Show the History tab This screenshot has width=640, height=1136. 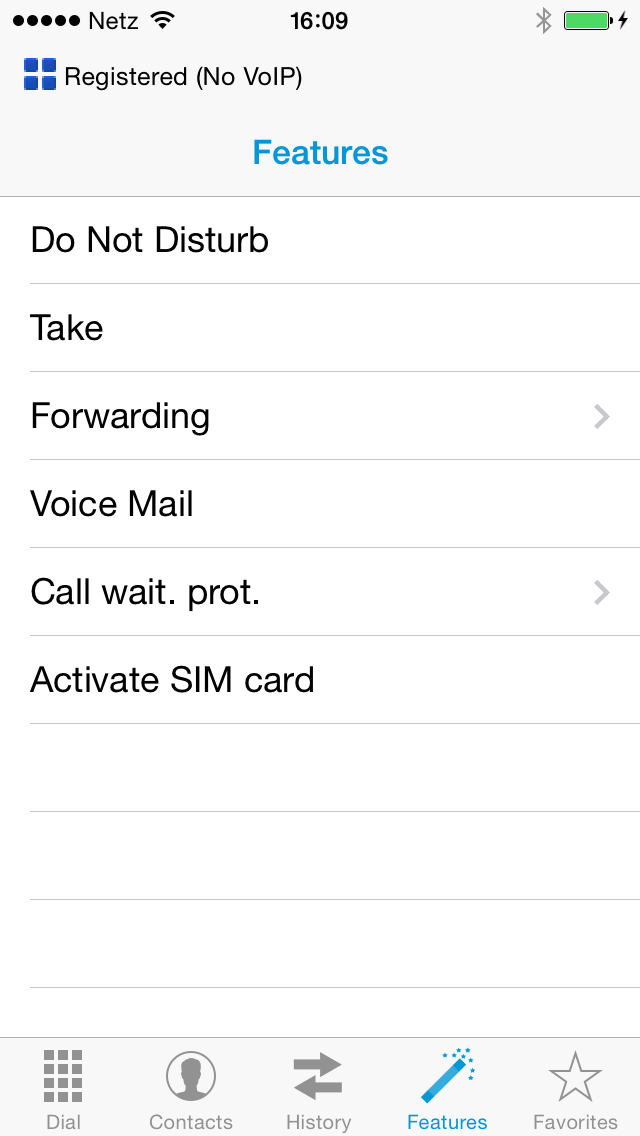(318, 1088)
